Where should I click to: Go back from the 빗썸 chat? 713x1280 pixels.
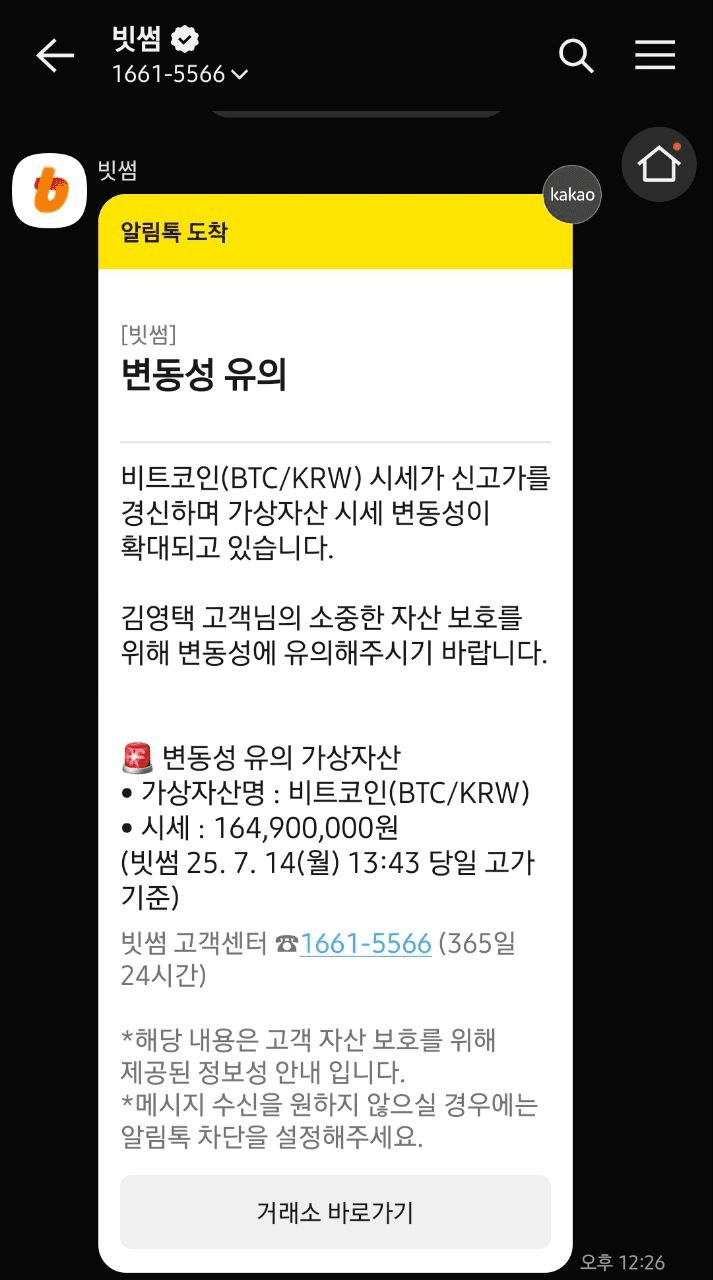coord(55,56)
